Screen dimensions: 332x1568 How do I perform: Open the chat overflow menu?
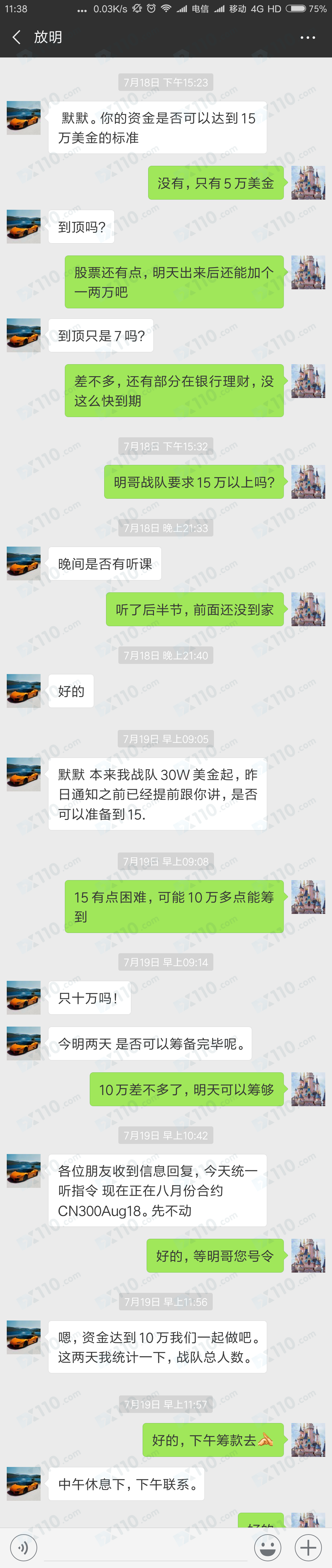click(x=308, y=37)
